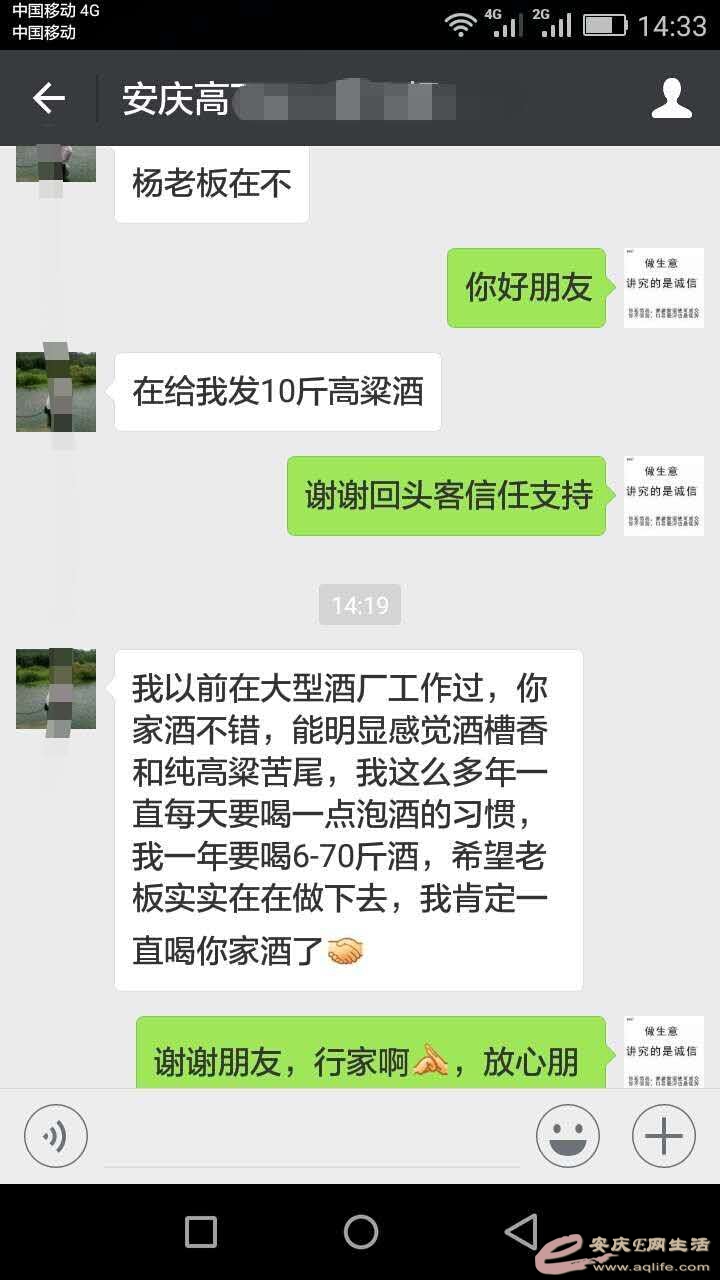This screenshot has height=1280, width=720.
Task: Switch to voice message input
Action: click(56, 1136)
